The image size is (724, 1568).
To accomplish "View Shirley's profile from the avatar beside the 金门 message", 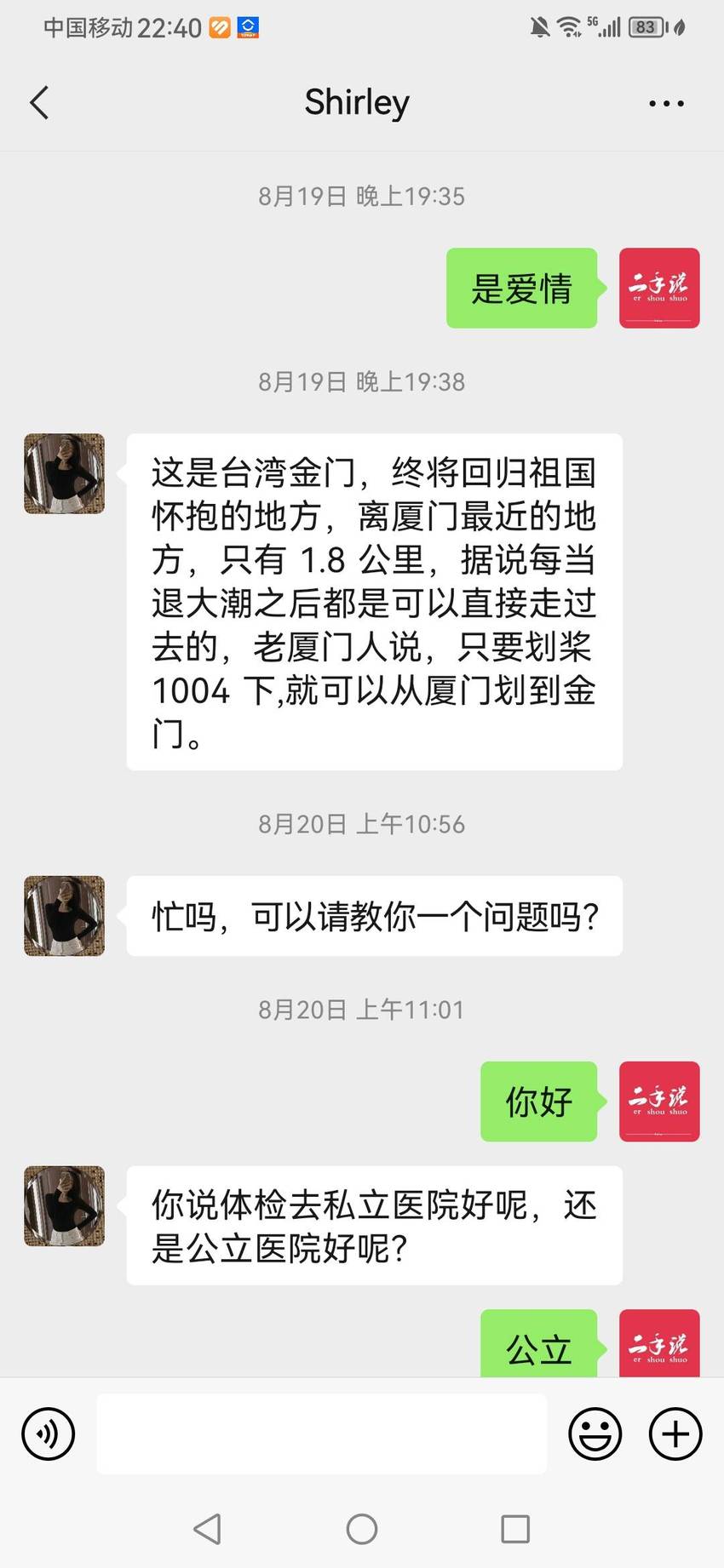I will [x=65, y=473].
